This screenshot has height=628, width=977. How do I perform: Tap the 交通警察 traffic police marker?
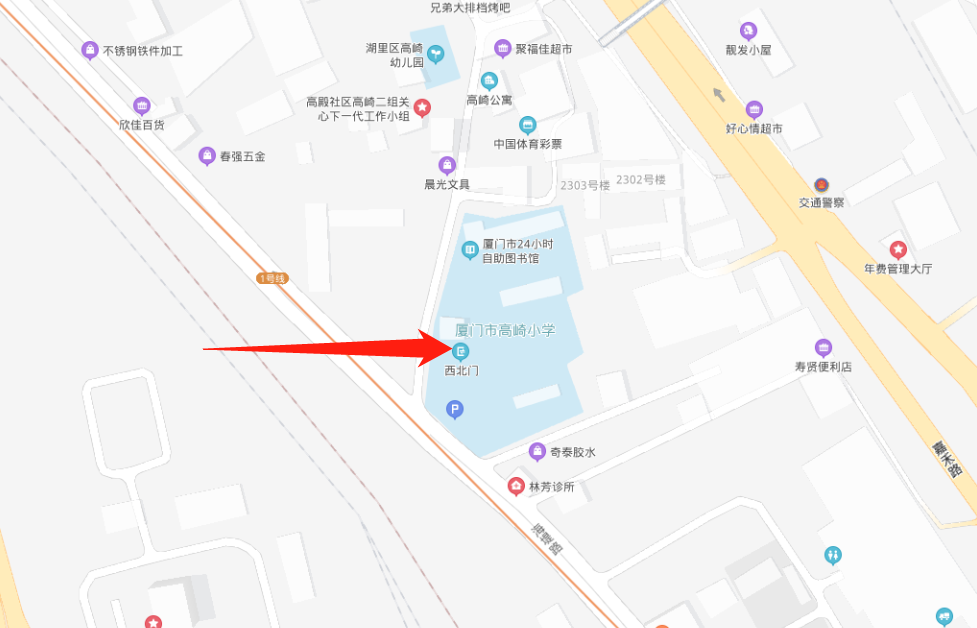click(821, 185)
